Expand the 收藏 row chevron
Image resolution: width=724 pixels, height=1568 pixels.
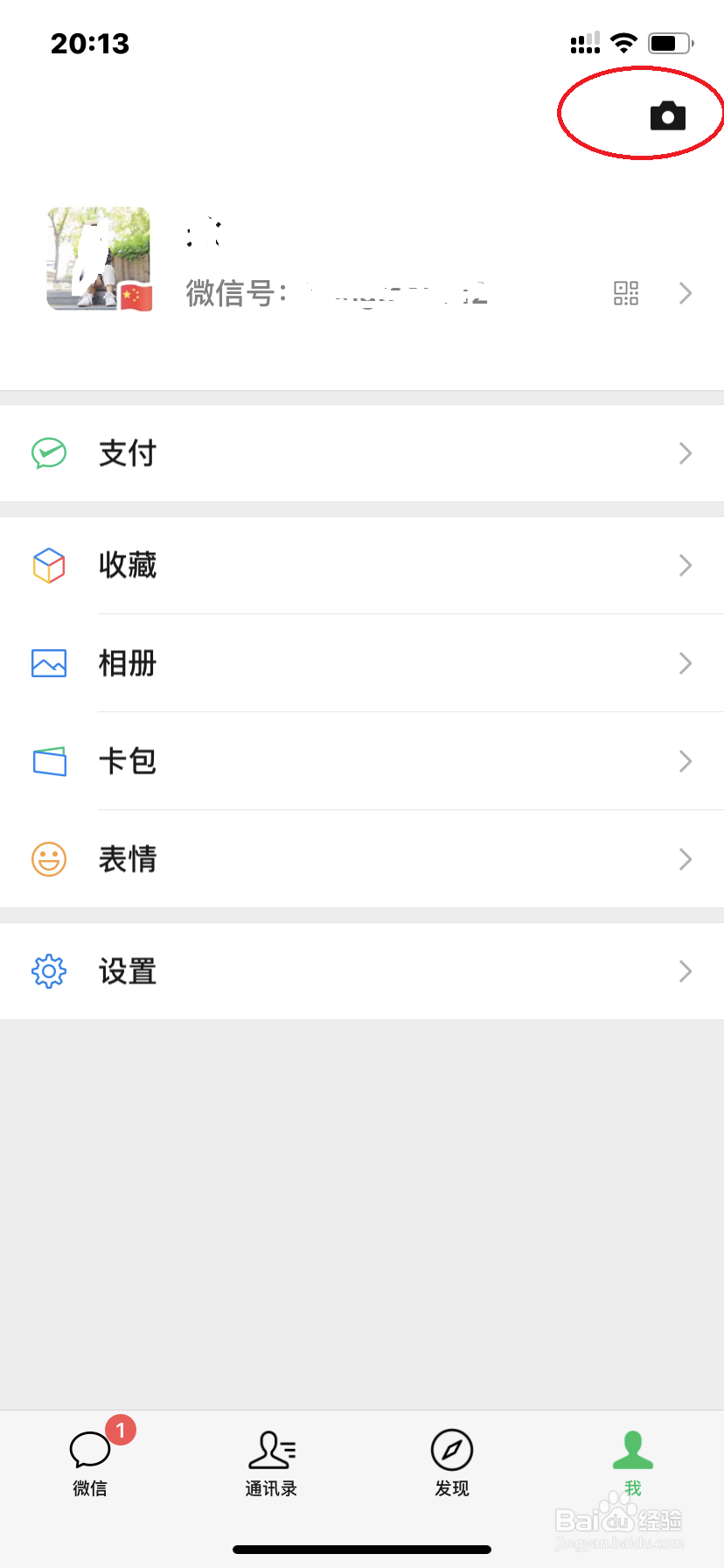tap(686, 565)
